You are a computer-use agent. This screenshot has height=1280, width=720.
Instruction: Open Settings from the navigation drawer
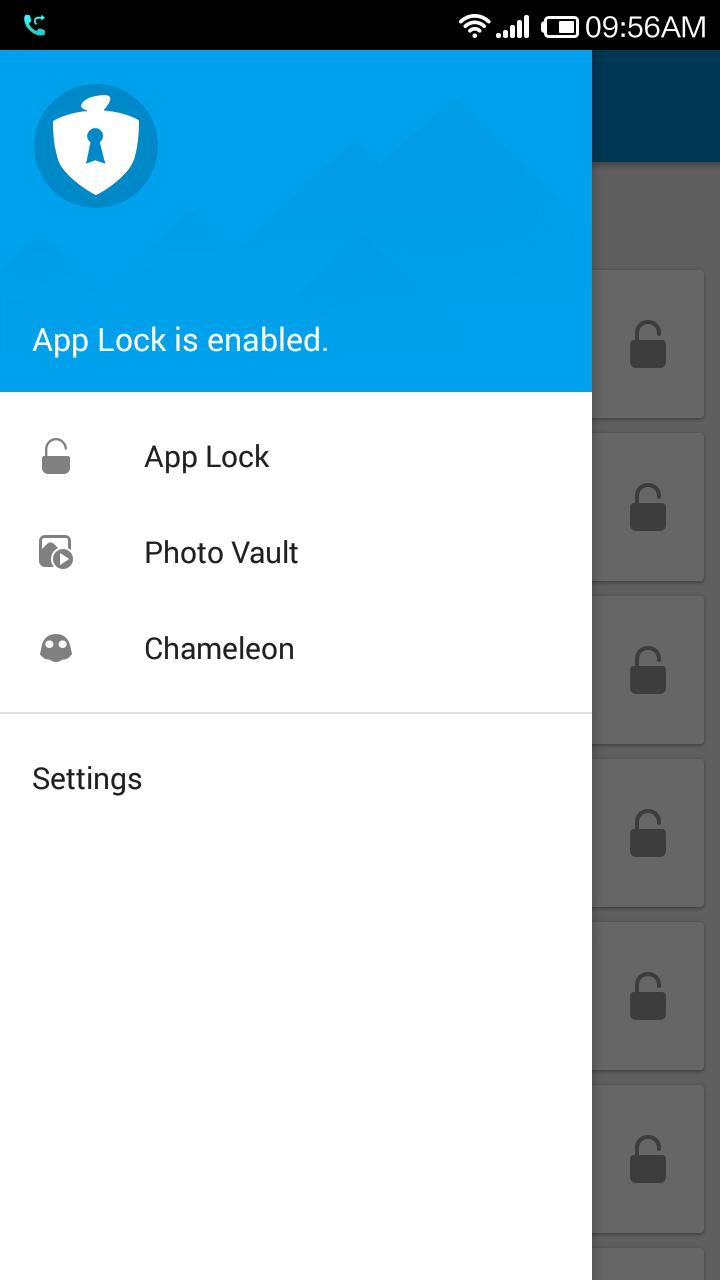[87, 778]
